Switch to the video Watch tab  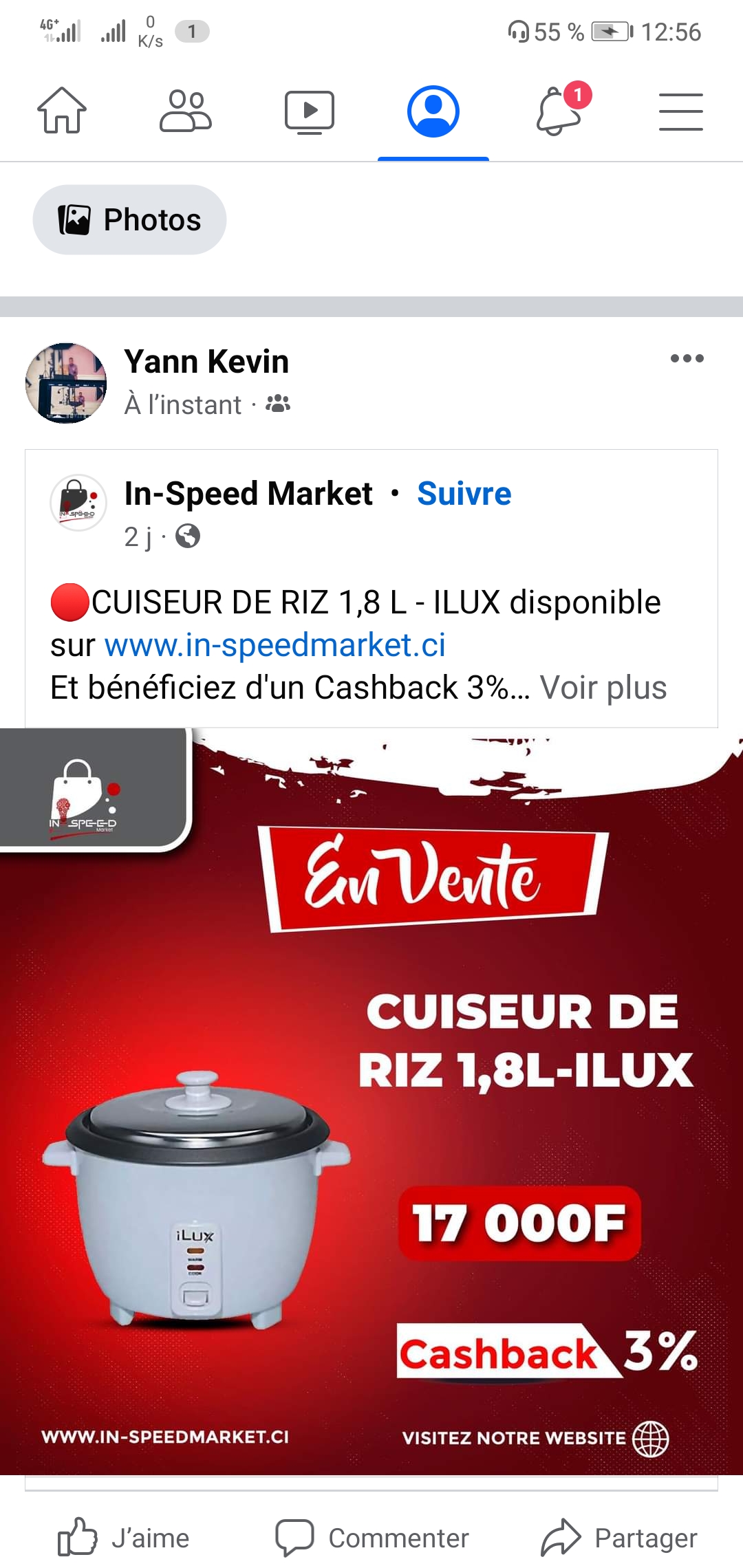click(x=310, y=111)
